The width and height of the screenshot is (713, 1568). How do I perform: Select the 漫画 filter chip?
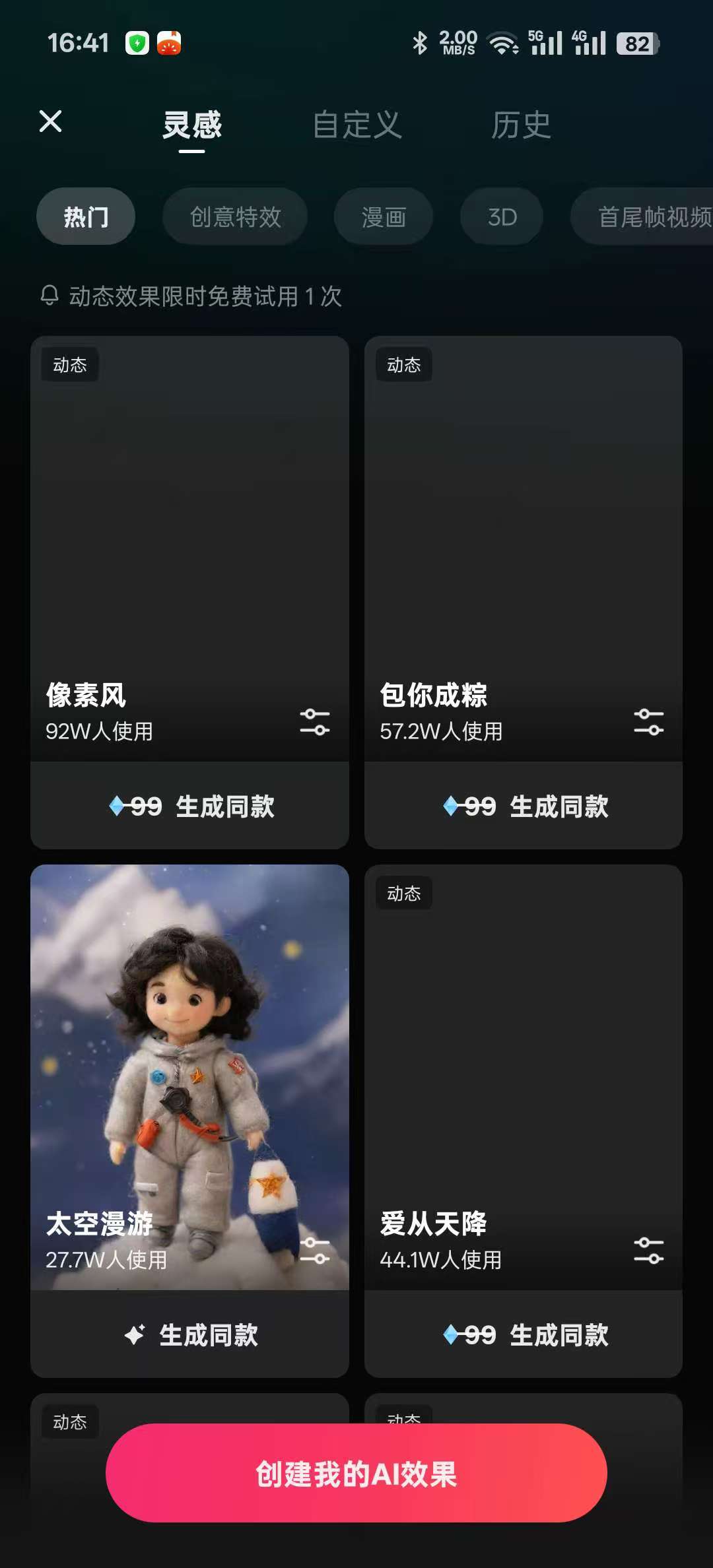[383, 216]
